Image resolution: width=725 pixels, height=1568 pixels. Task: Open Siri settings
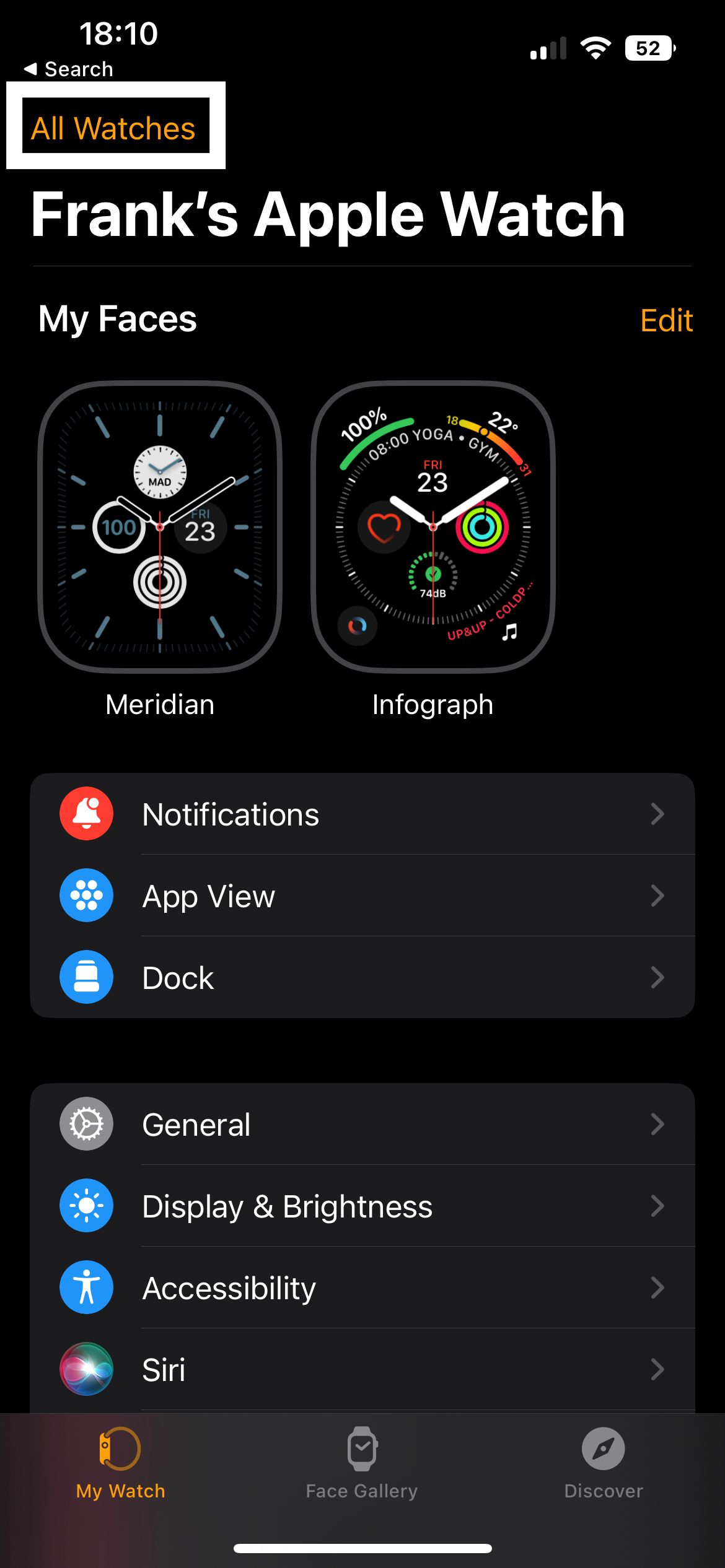point(362,1369)
